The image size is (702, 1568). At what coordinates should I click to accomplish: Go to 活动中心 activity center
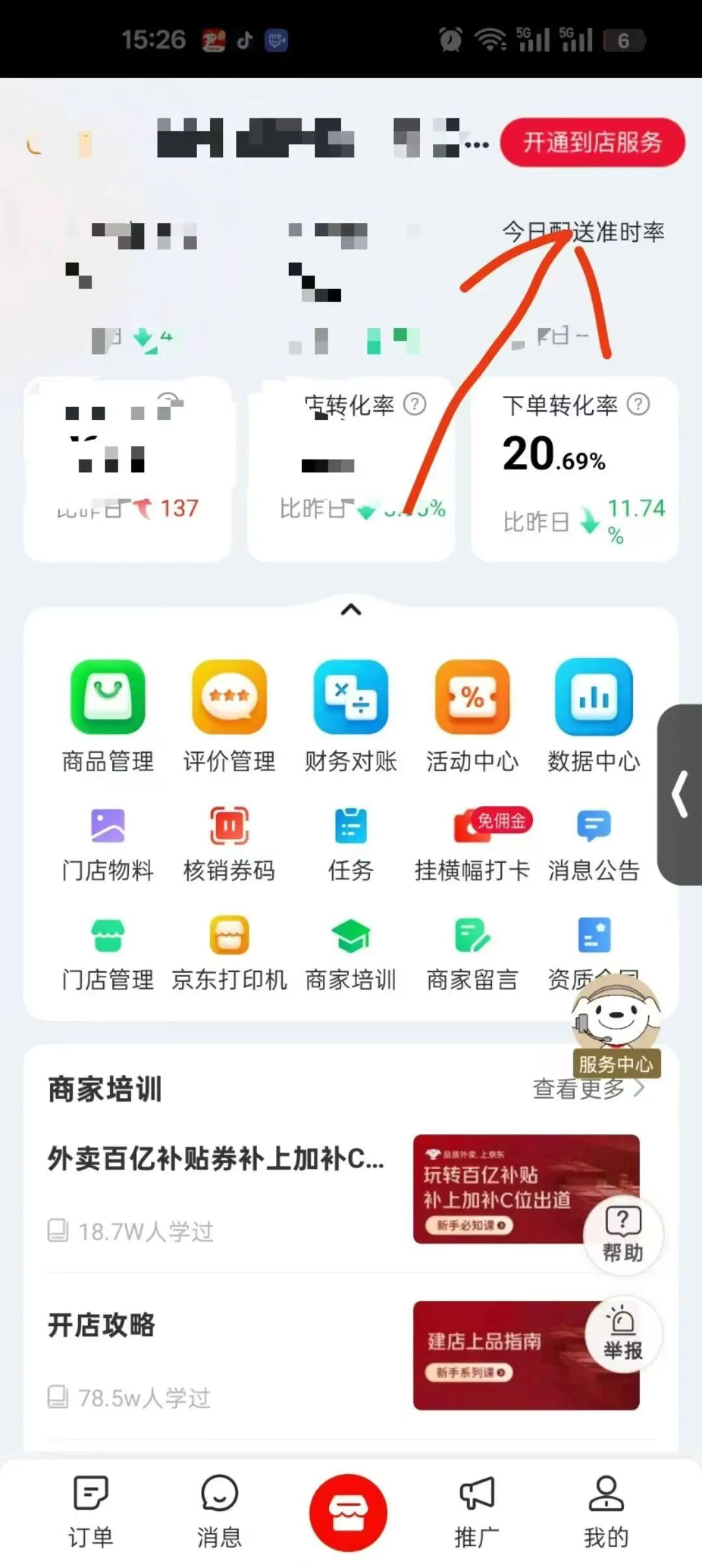click(473, 716)
